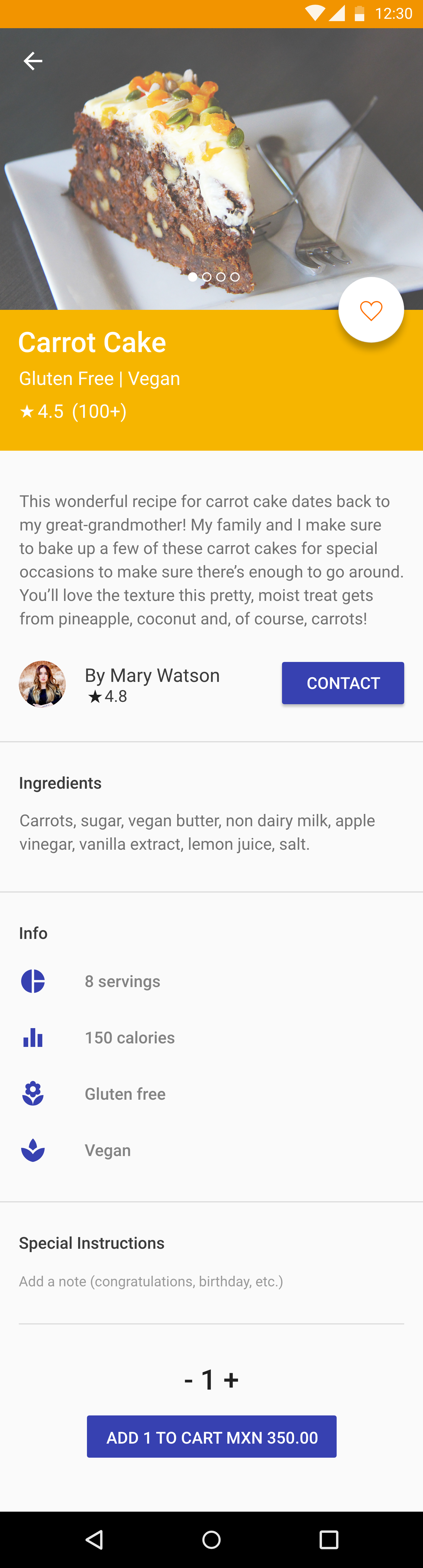The height and width of the screenshot is (1568, 423).
Task: Add 1 to cart for MXN 350.00
Action: pyautogui.click(x=211, y=1437)
